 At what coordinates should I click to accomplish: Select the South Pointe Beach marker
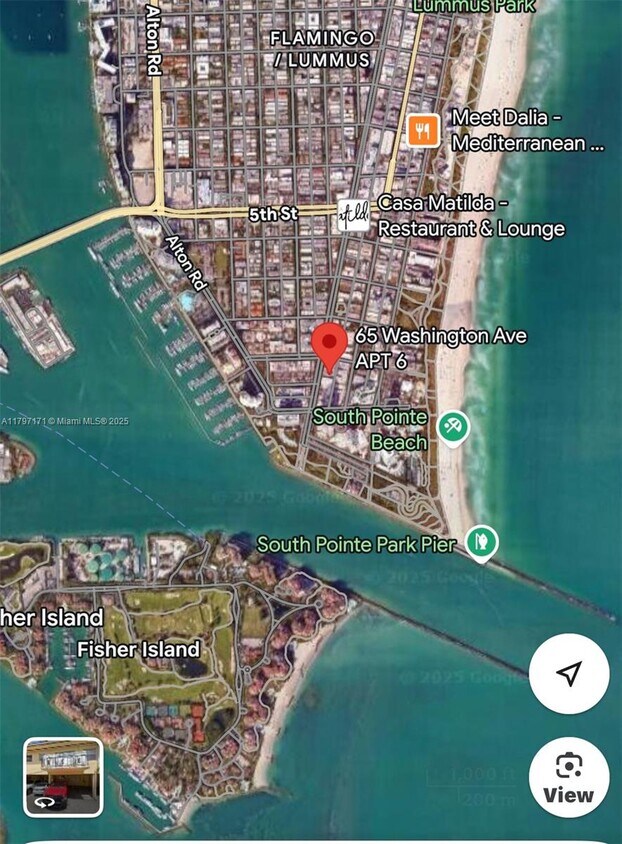click(x=453, y=427)
